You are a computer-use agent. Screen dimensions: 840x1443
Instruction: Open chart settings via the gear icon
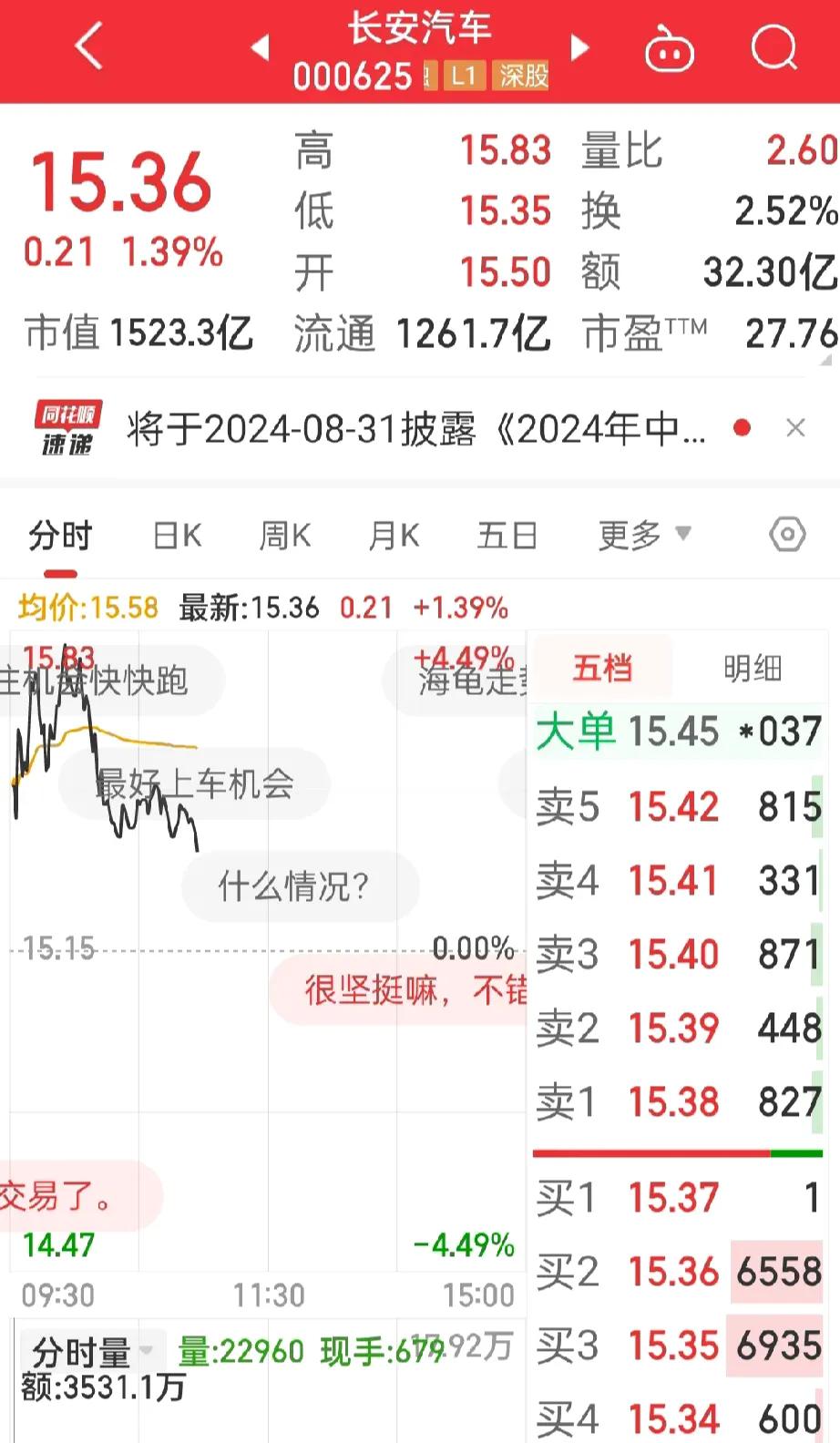tap(787, 537)
